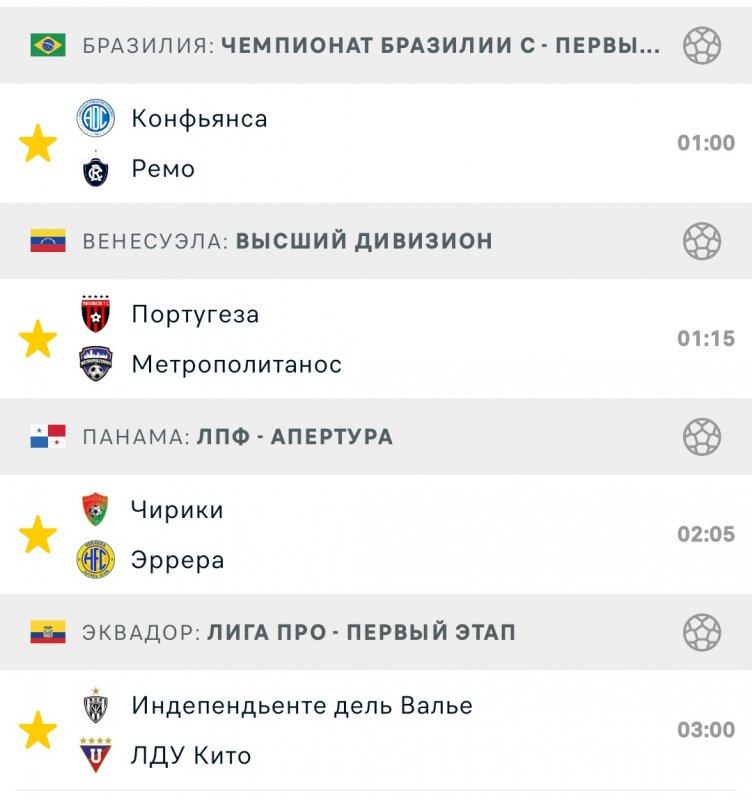This screenshot has width=752, height=800.
Task: Remove Португеза – Метрополитанос from favorites
Action: click(38, 340)
